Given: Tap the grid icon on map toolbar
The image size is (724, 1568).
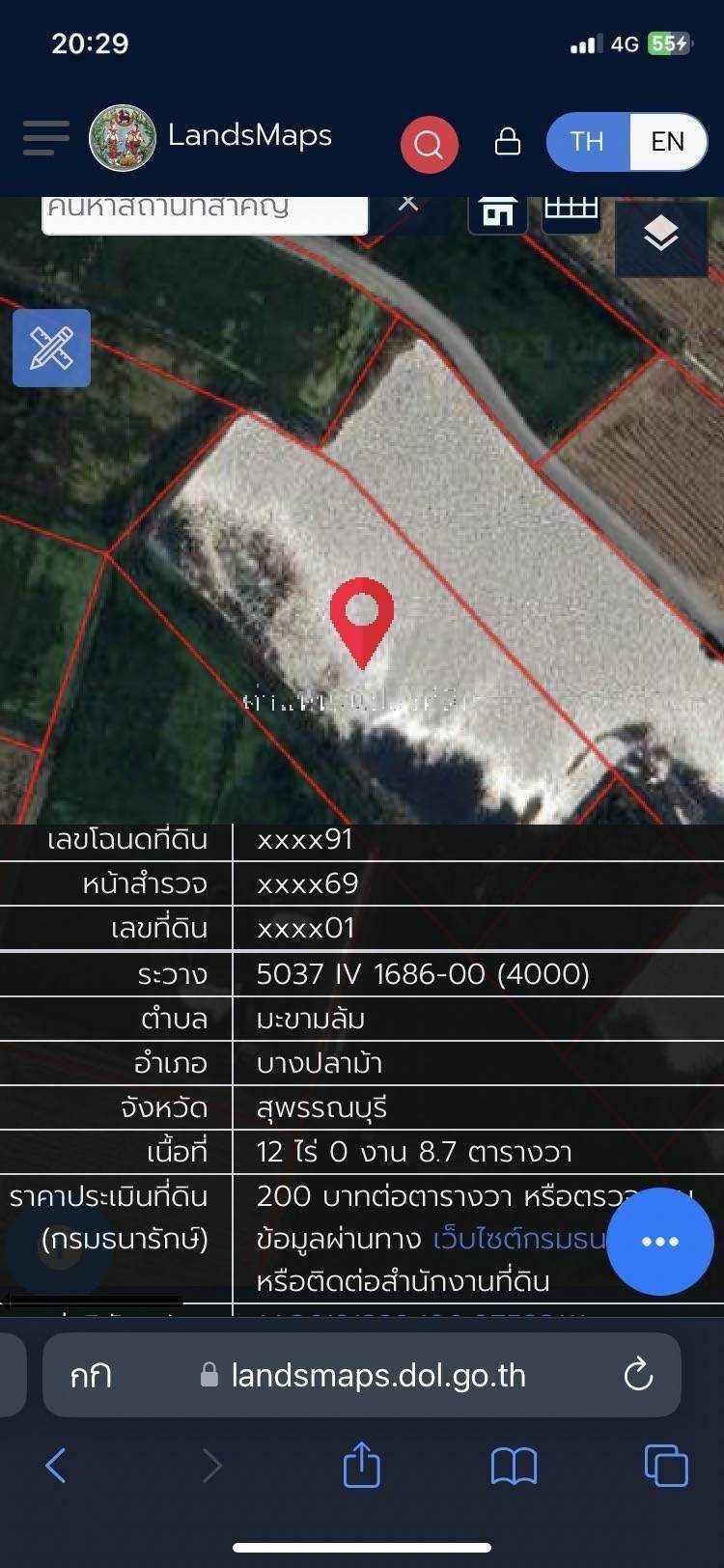Looking at the screenshot, I should pos(571,210).
